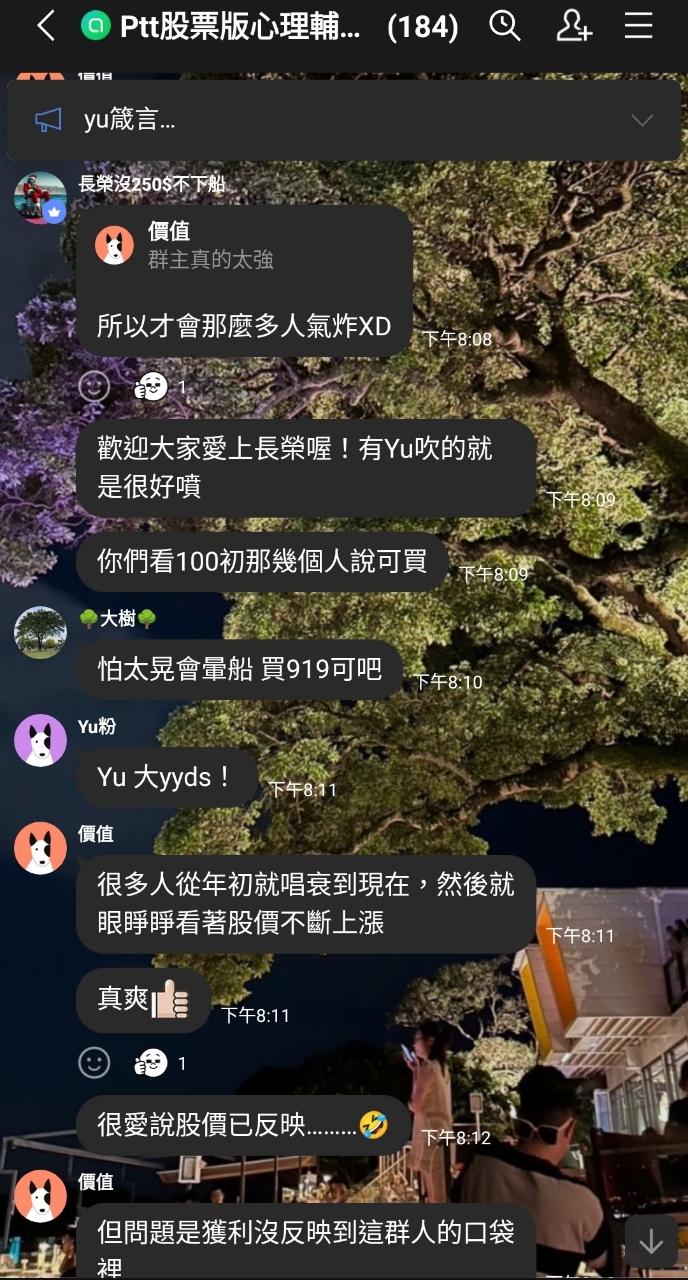Open 價值's avatar beside 很多人從年初 message

[x=40, y=848]
